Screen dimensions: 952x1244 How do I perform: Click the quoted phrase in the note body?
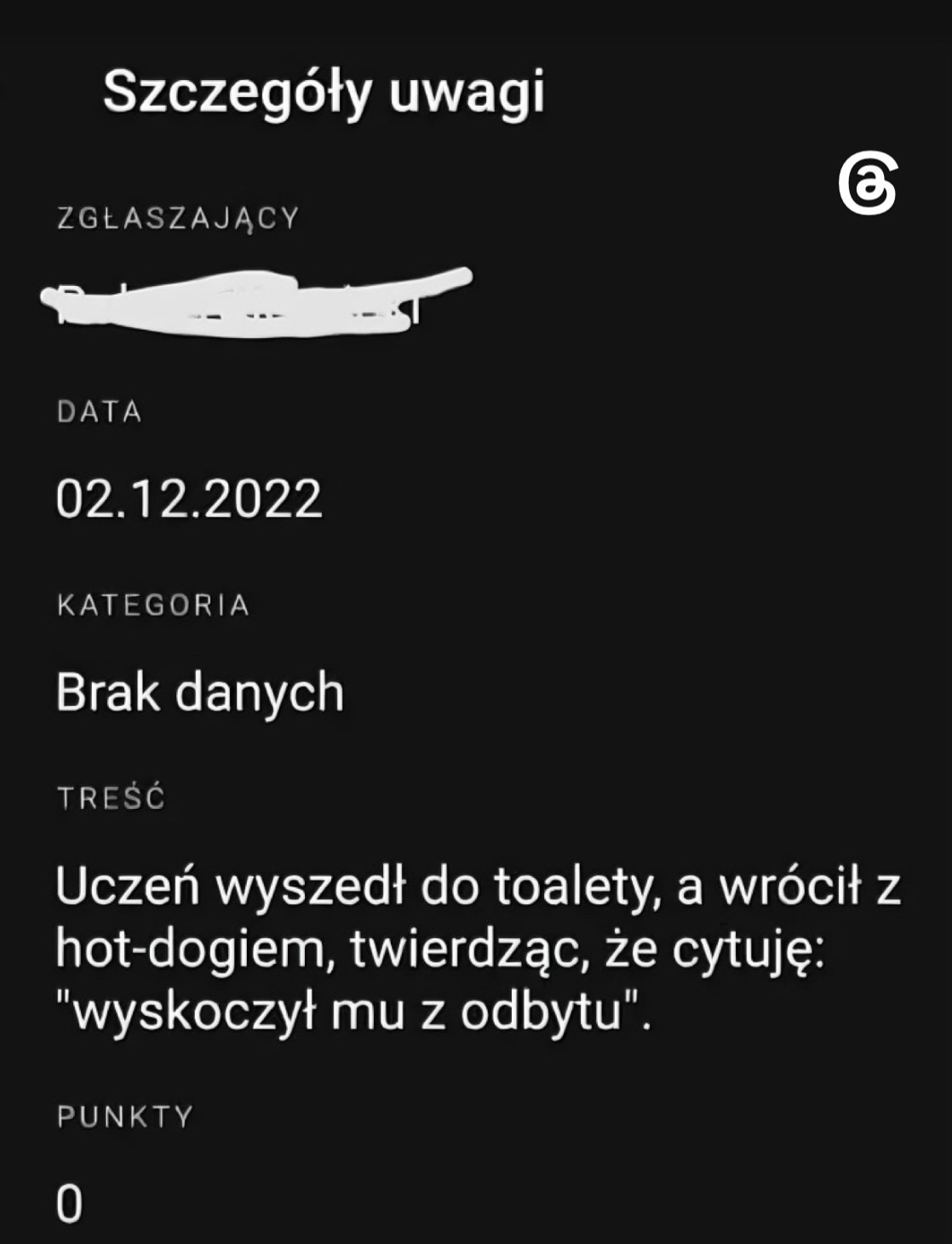358,1010
